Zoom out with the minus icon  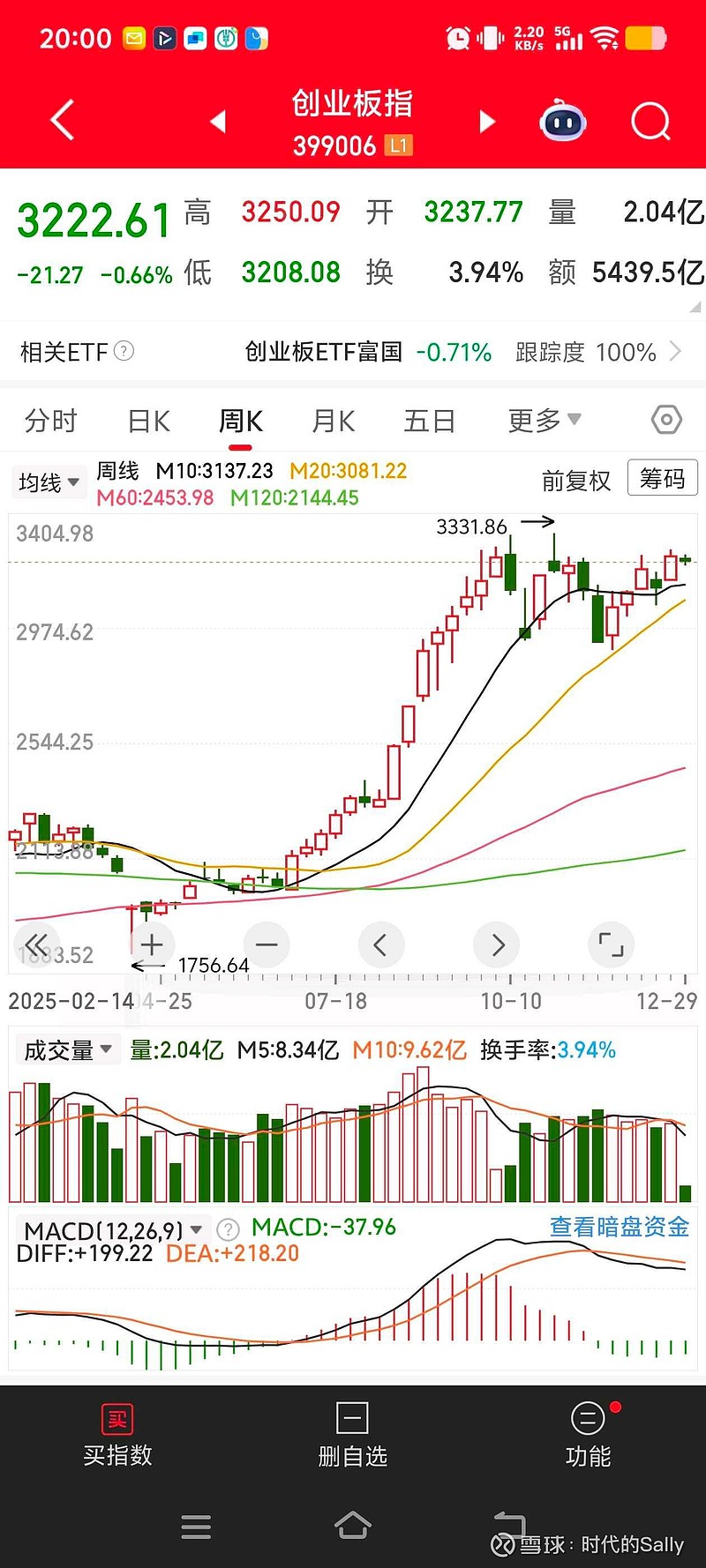pos(266,944)
